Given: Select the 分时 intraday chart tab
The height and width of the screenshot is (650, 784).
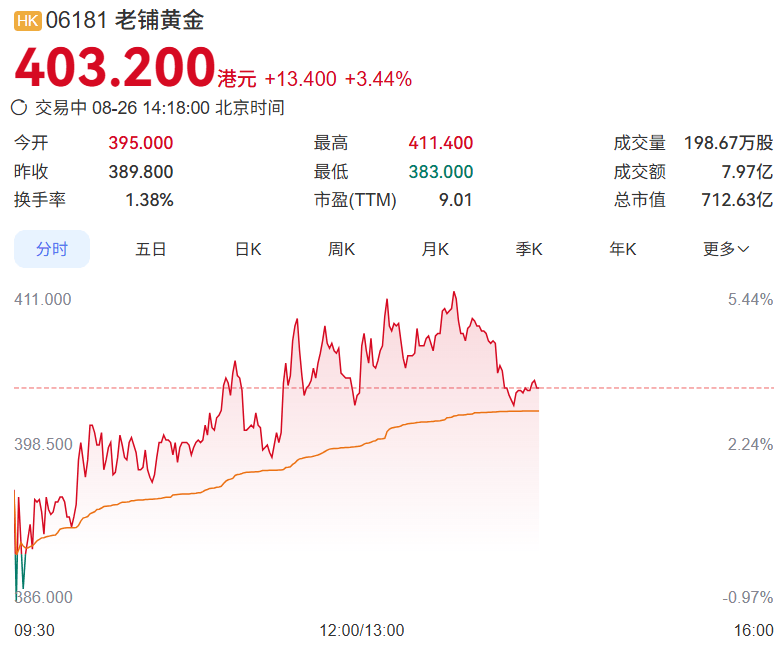Looking at the screenshot, I should coord(52,249).
